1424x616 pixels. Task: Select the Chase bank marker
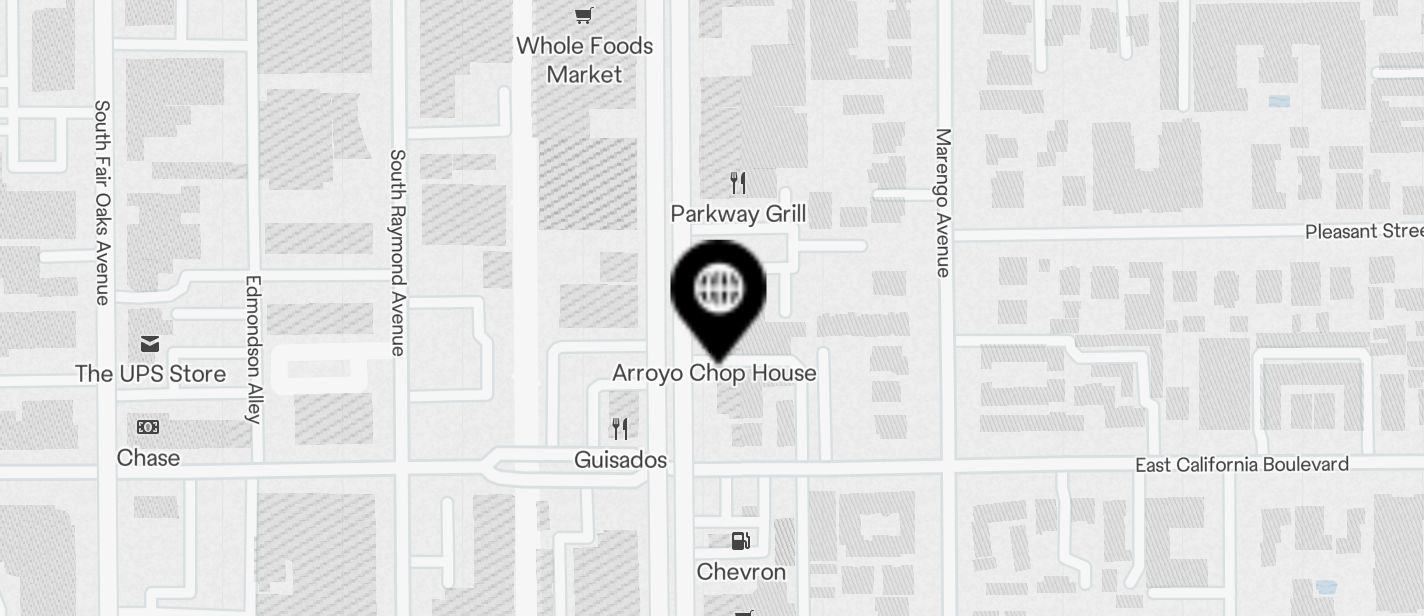[x=148, y=428]
